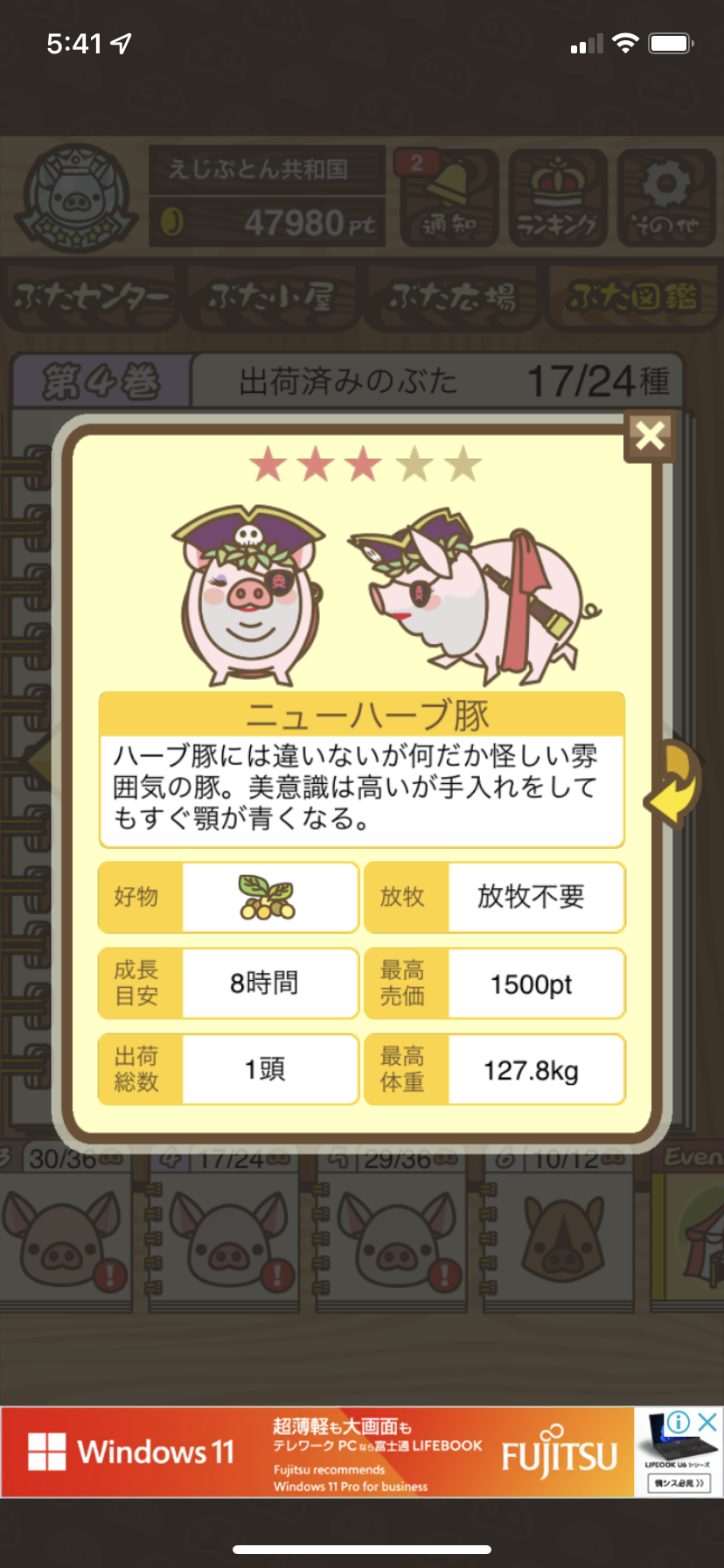Open boar book volume showing 10/12

point(564,1225)
